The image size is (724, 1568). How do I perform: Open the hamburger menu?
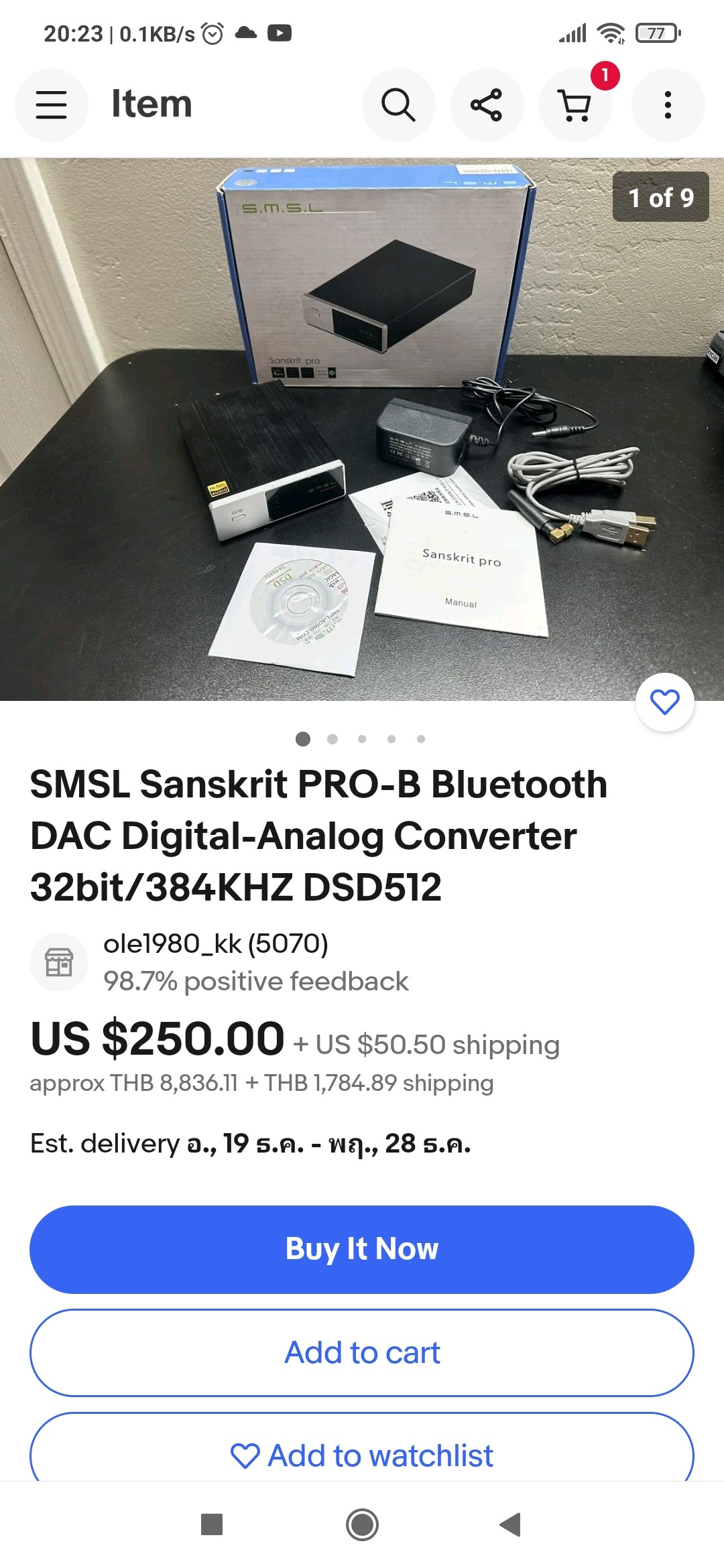(52, 105)
